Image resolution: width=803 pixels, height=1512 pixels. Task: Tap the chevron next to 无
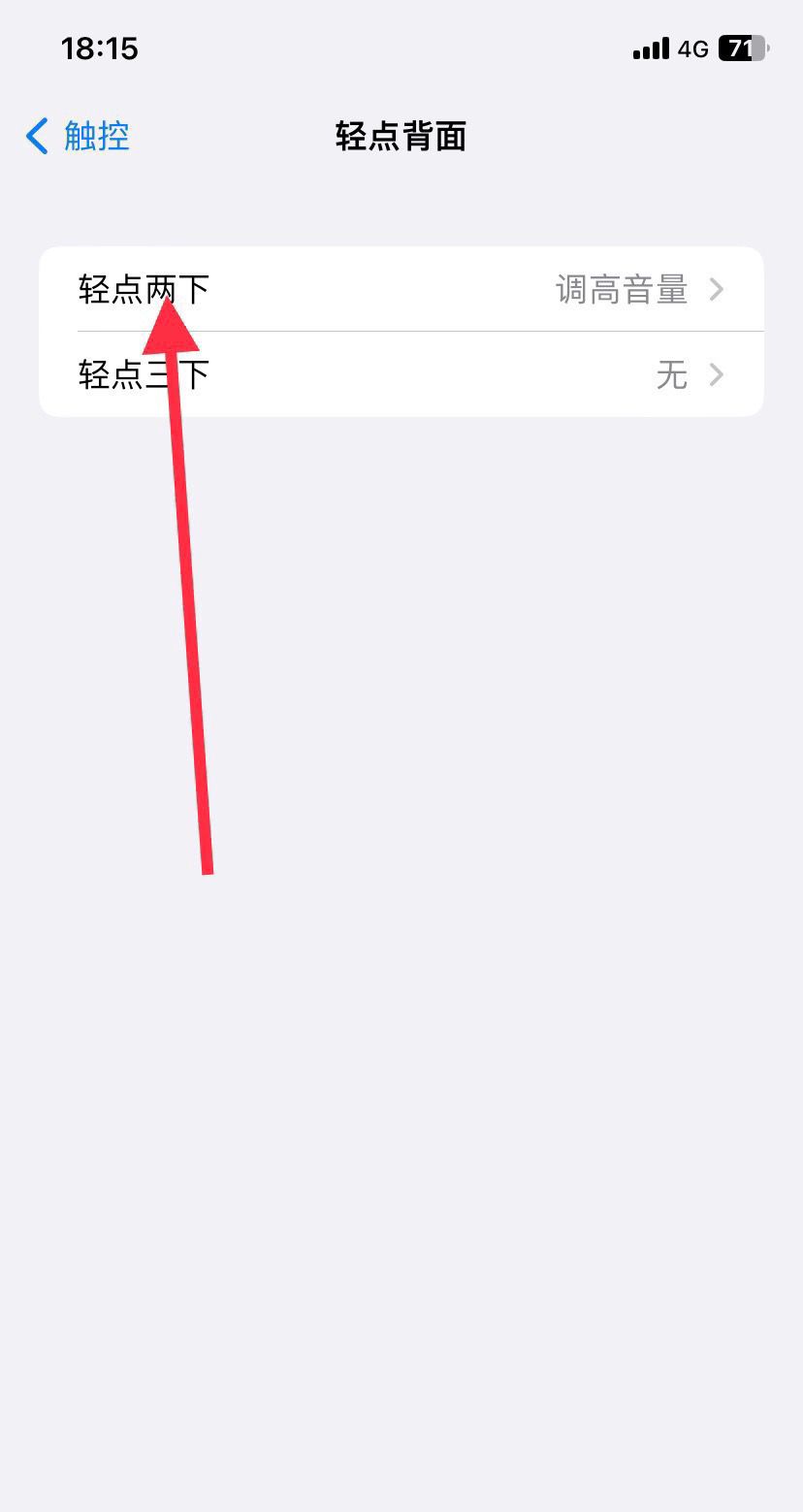[x=718, y=374]
